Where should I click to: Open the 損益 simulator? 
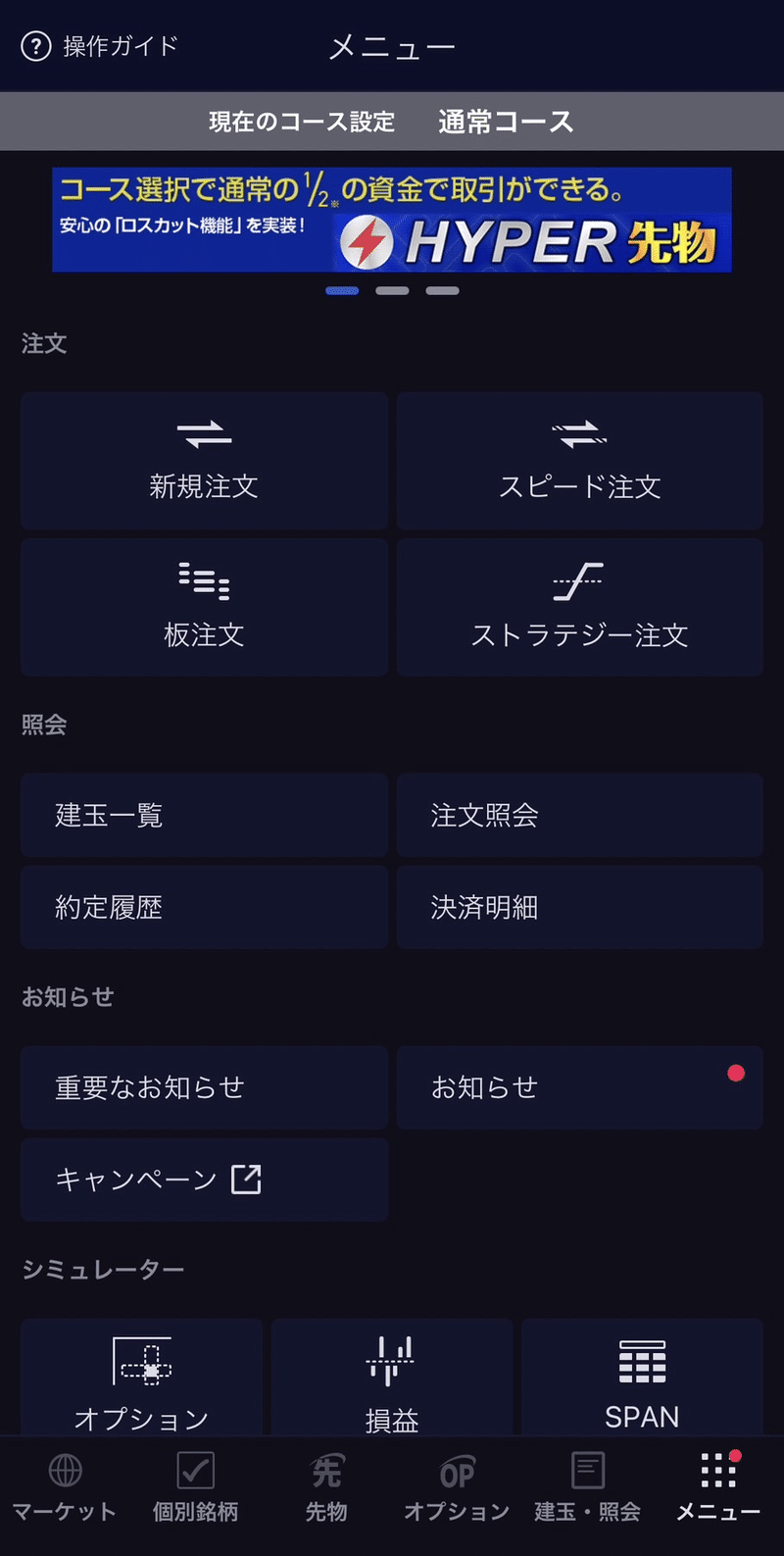[392, 1378]
